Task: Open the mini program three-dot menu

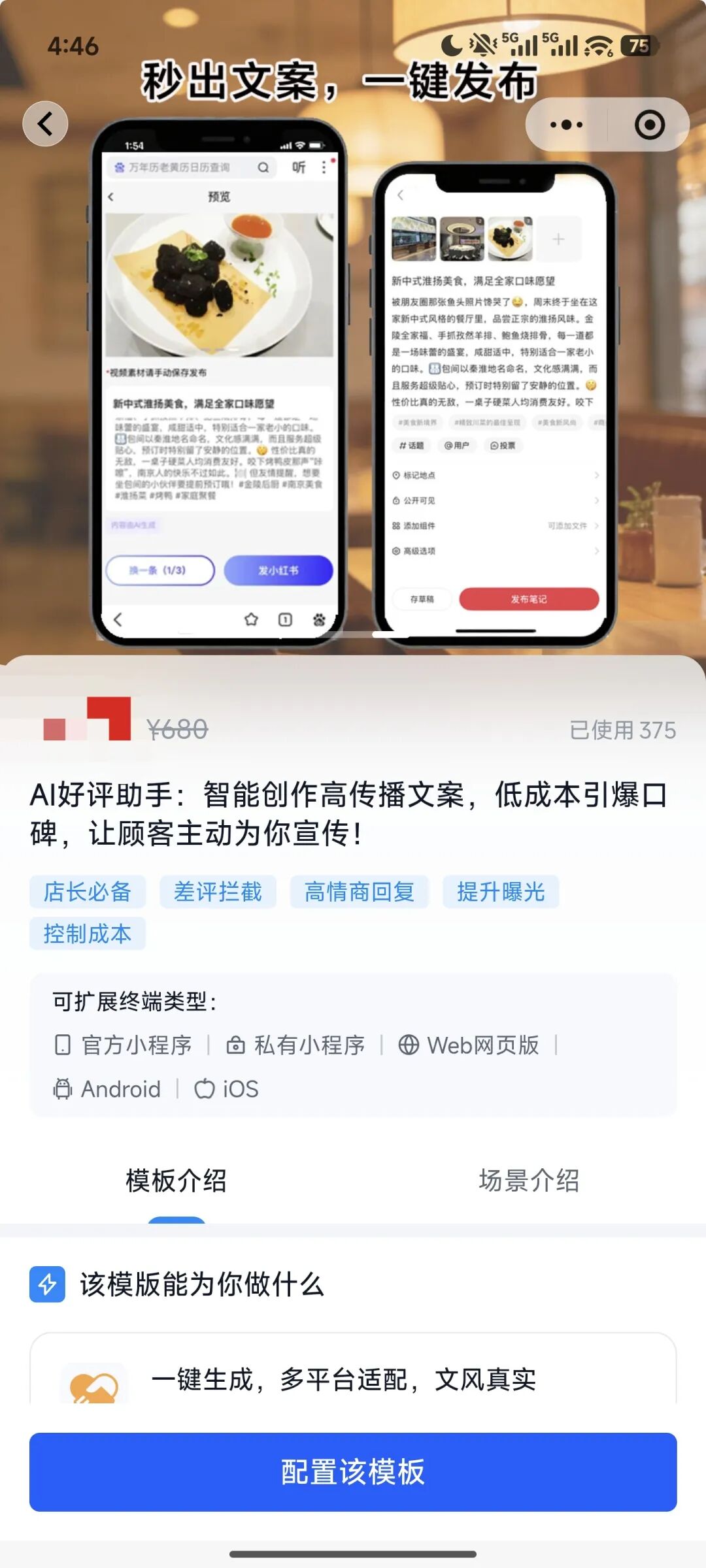Action: coord(566,125)
